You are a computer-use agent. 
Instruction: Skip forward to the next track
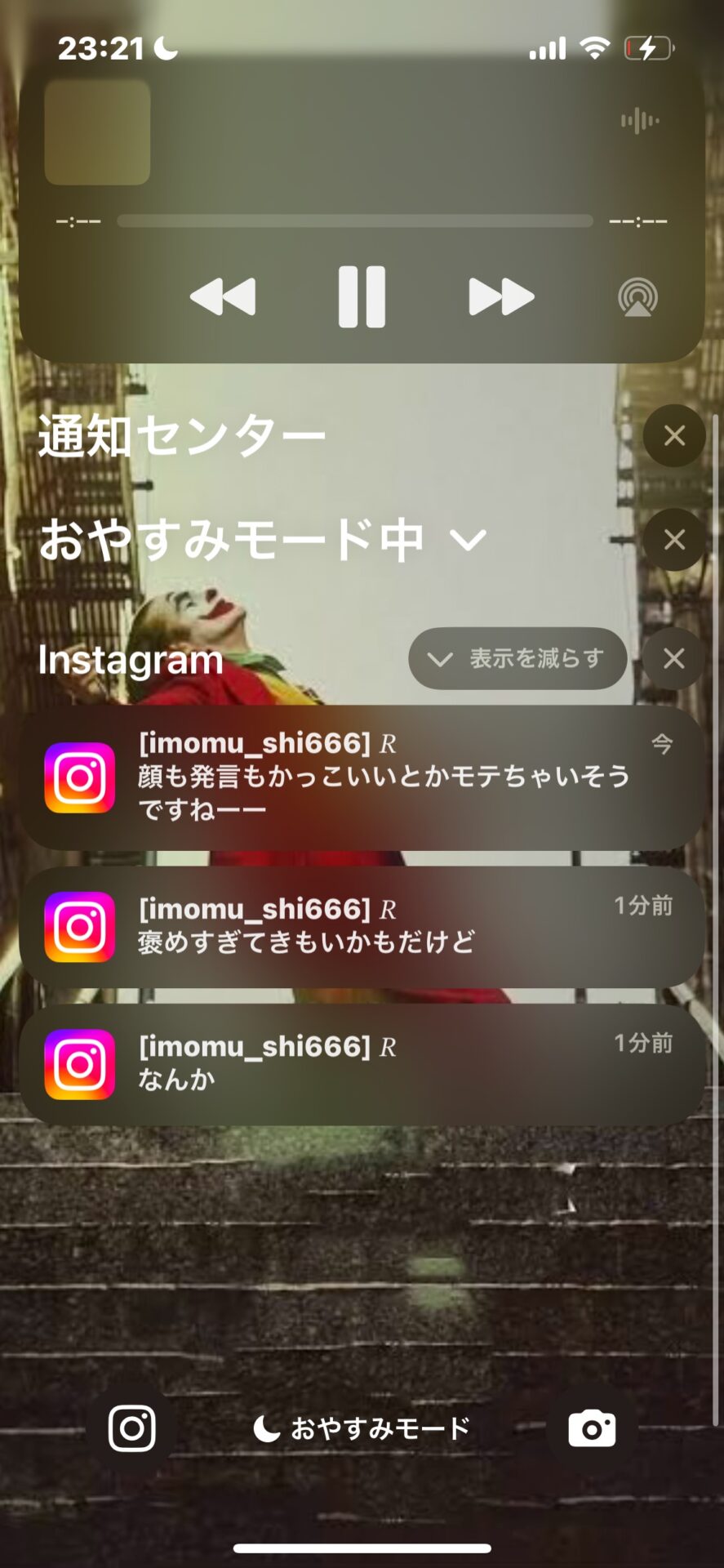(501, 296)
